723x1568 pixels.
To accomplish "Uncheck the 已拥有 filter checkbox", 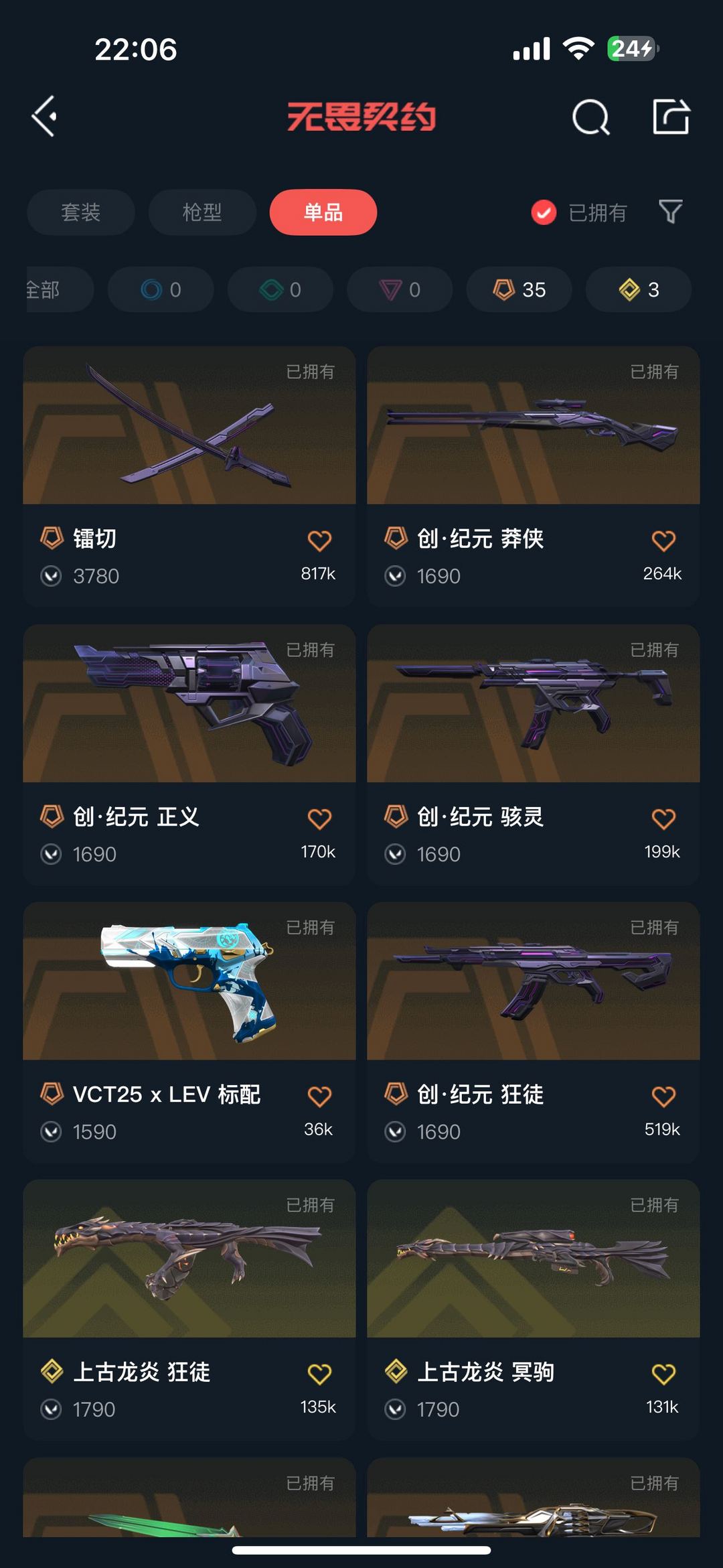I will [544, 213].
